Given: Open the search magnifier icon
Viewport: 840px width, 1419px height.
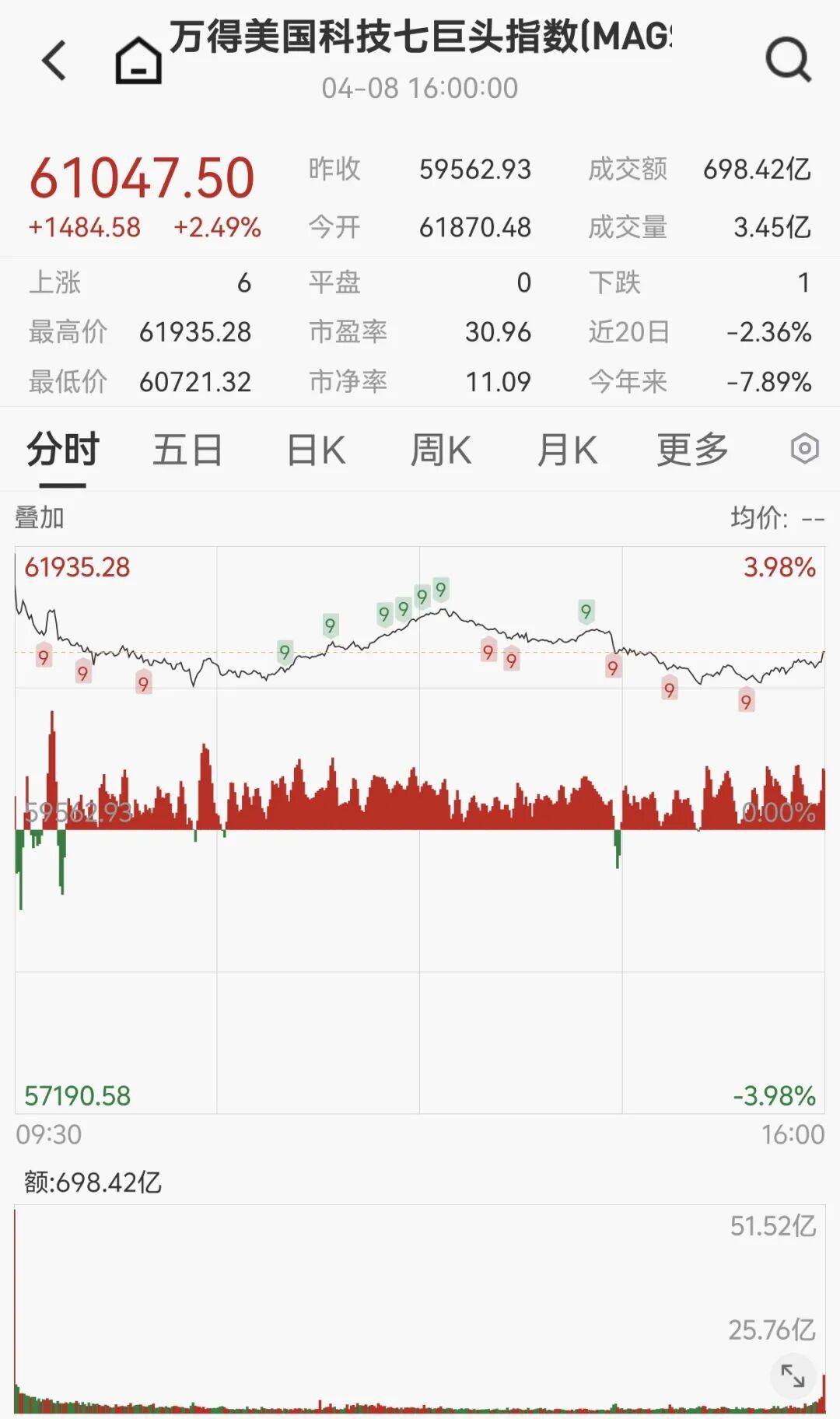Looking at the screenshot, I should pos(788,60).
